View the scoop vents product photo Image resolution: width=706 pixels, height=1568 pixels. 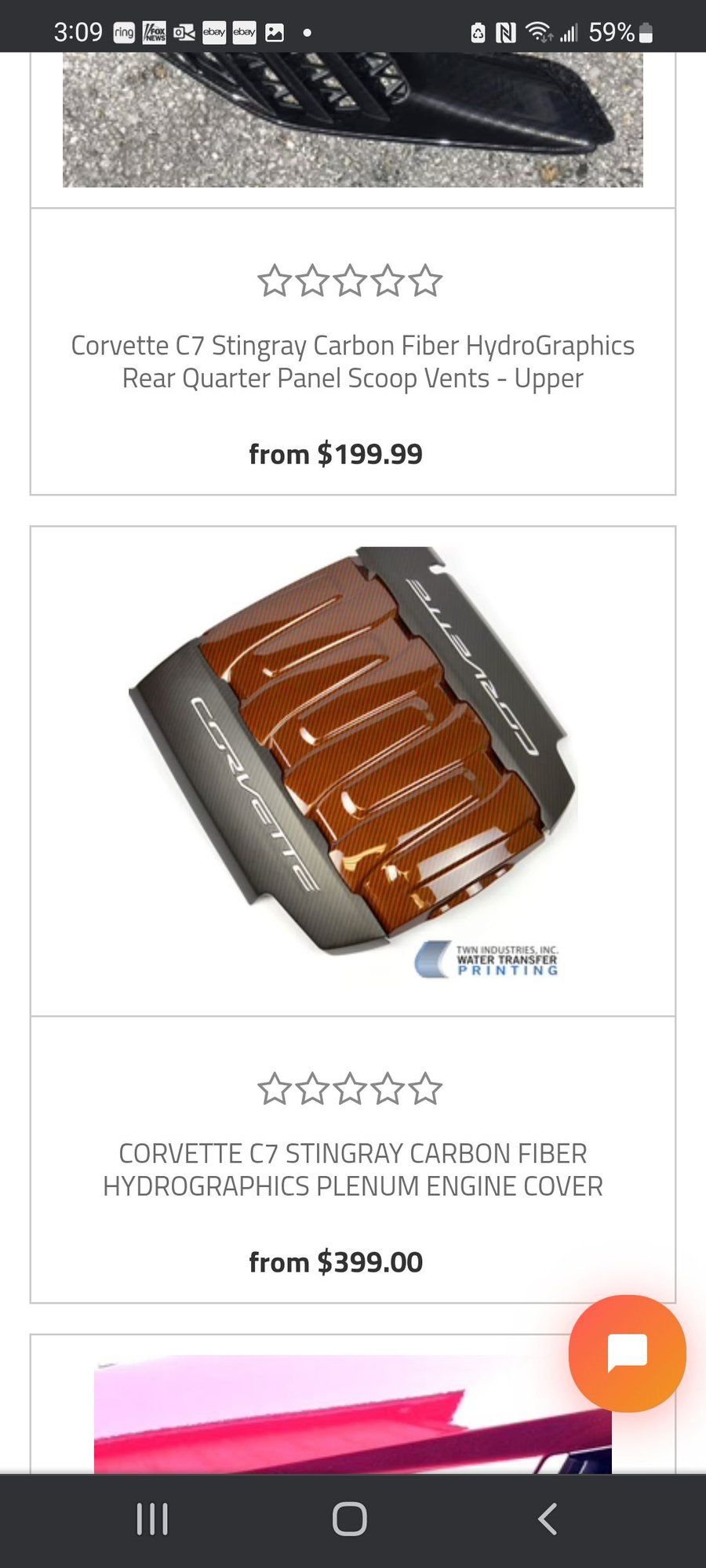[x=353, y=119]
